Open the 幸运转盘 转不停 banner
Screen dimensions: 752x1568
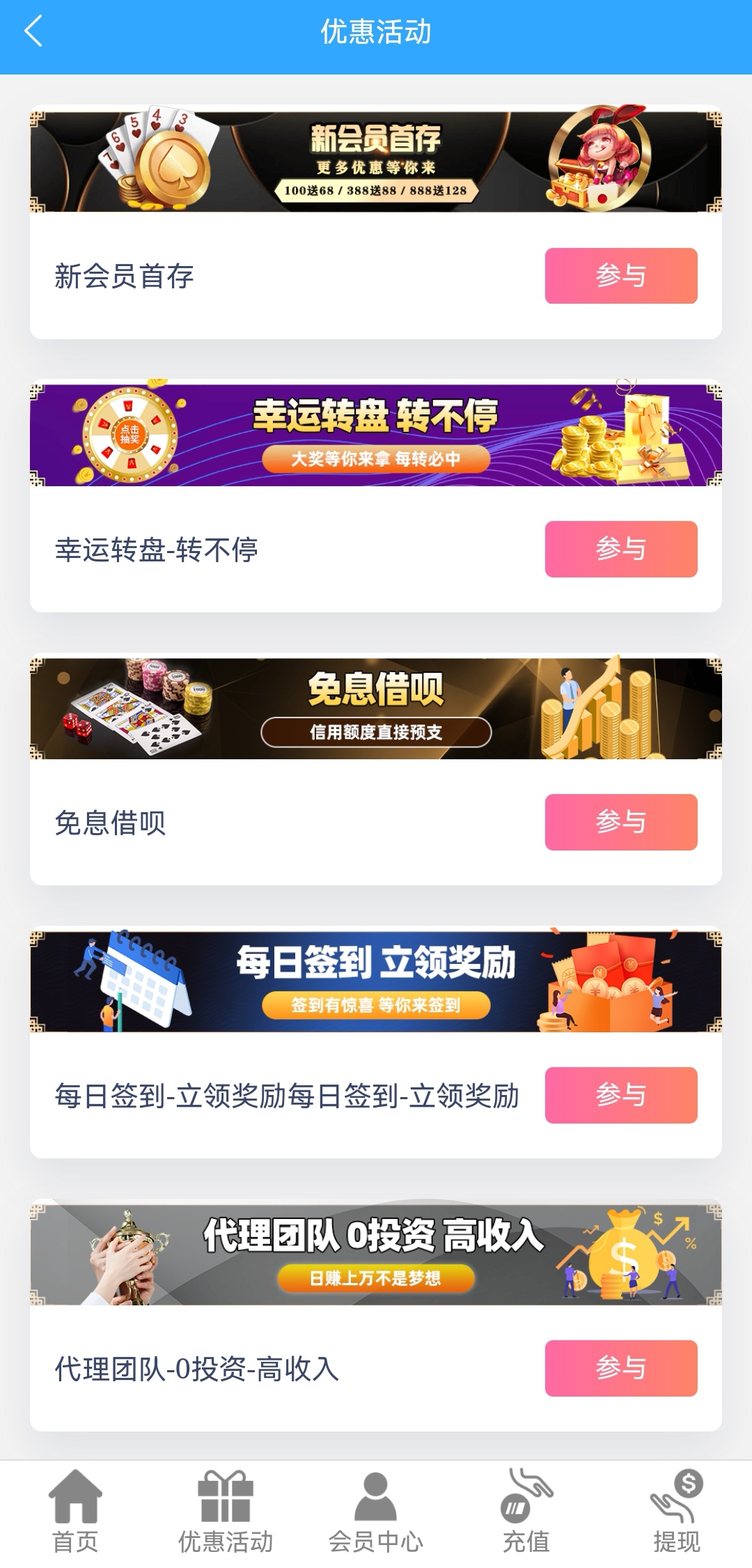(x=375, y=433)
